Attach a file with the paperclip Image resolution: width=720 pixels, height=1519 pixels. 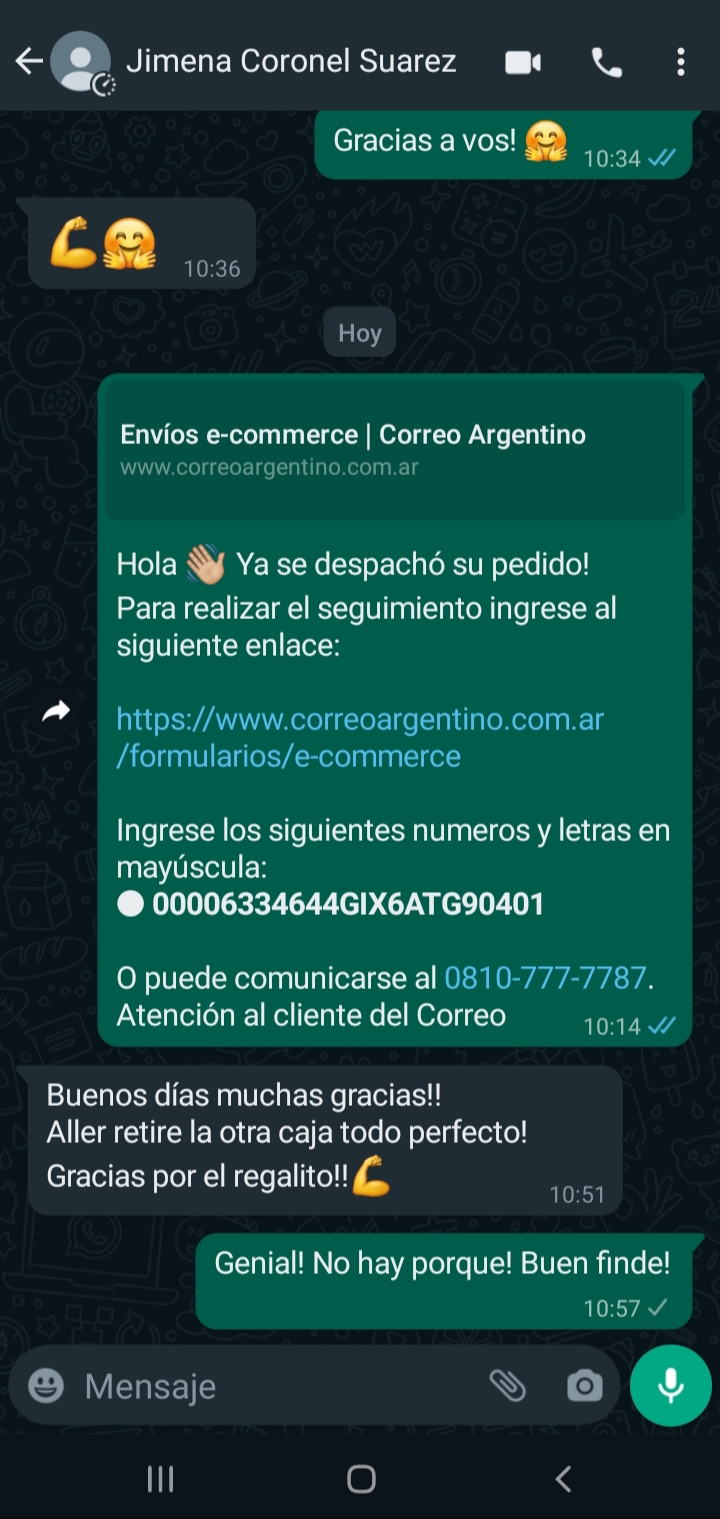(x=507, y=1385)
